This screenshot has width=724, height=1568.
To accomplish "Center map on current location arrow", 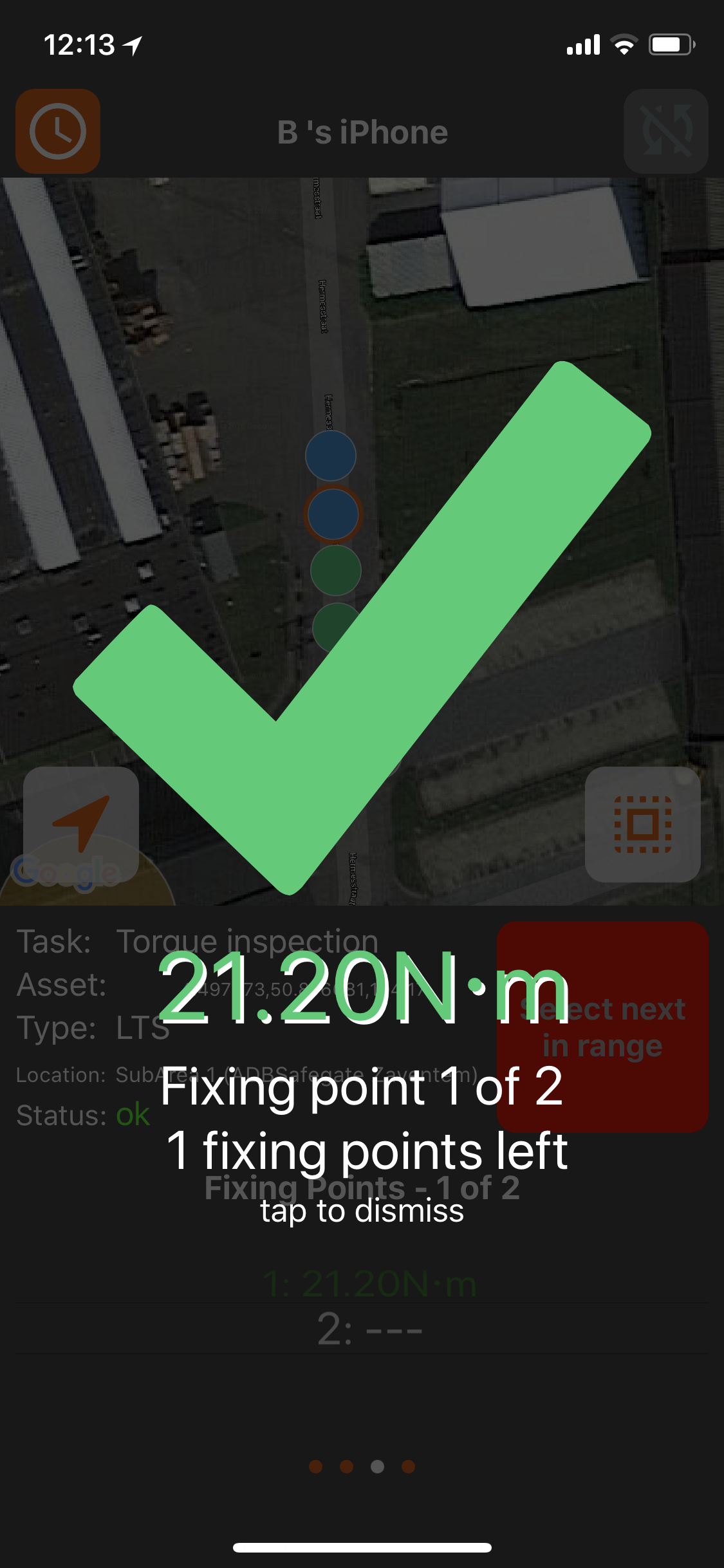I will point(81,824).
